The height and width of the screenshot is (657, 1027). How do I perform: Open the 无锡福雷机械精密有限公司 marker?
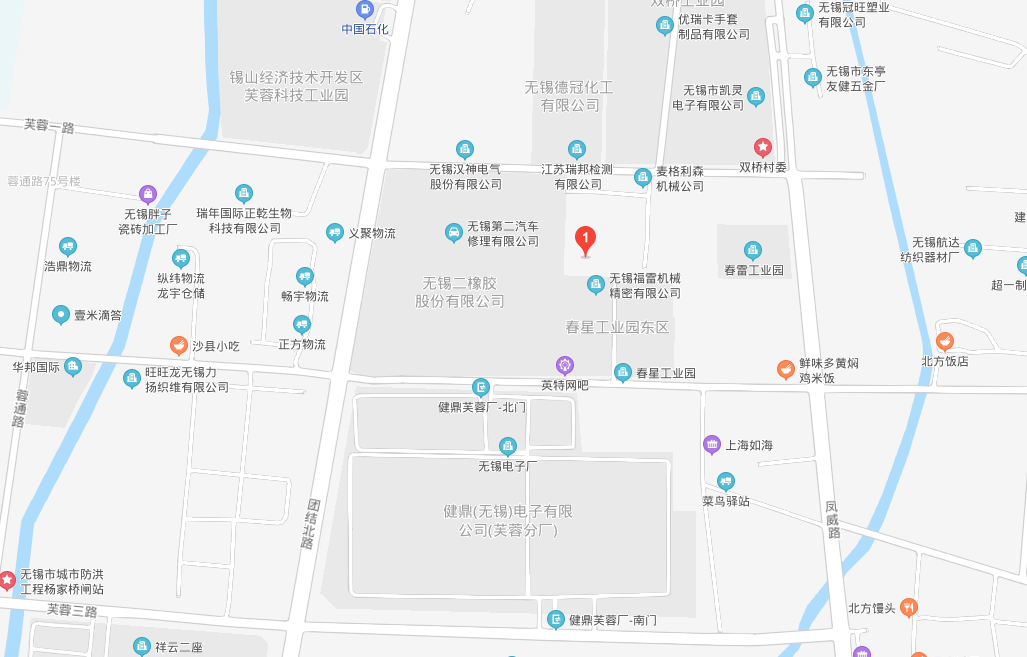(x=596, y=285)
